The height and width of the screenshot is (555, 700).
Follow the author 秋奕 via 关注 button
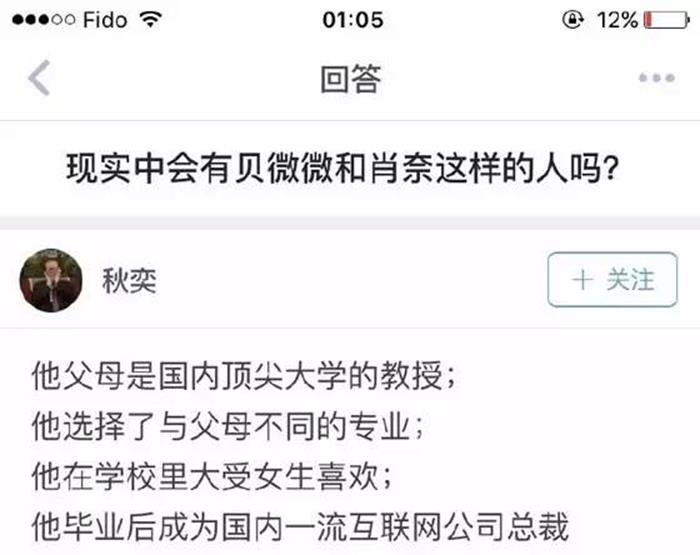[612, 279]
